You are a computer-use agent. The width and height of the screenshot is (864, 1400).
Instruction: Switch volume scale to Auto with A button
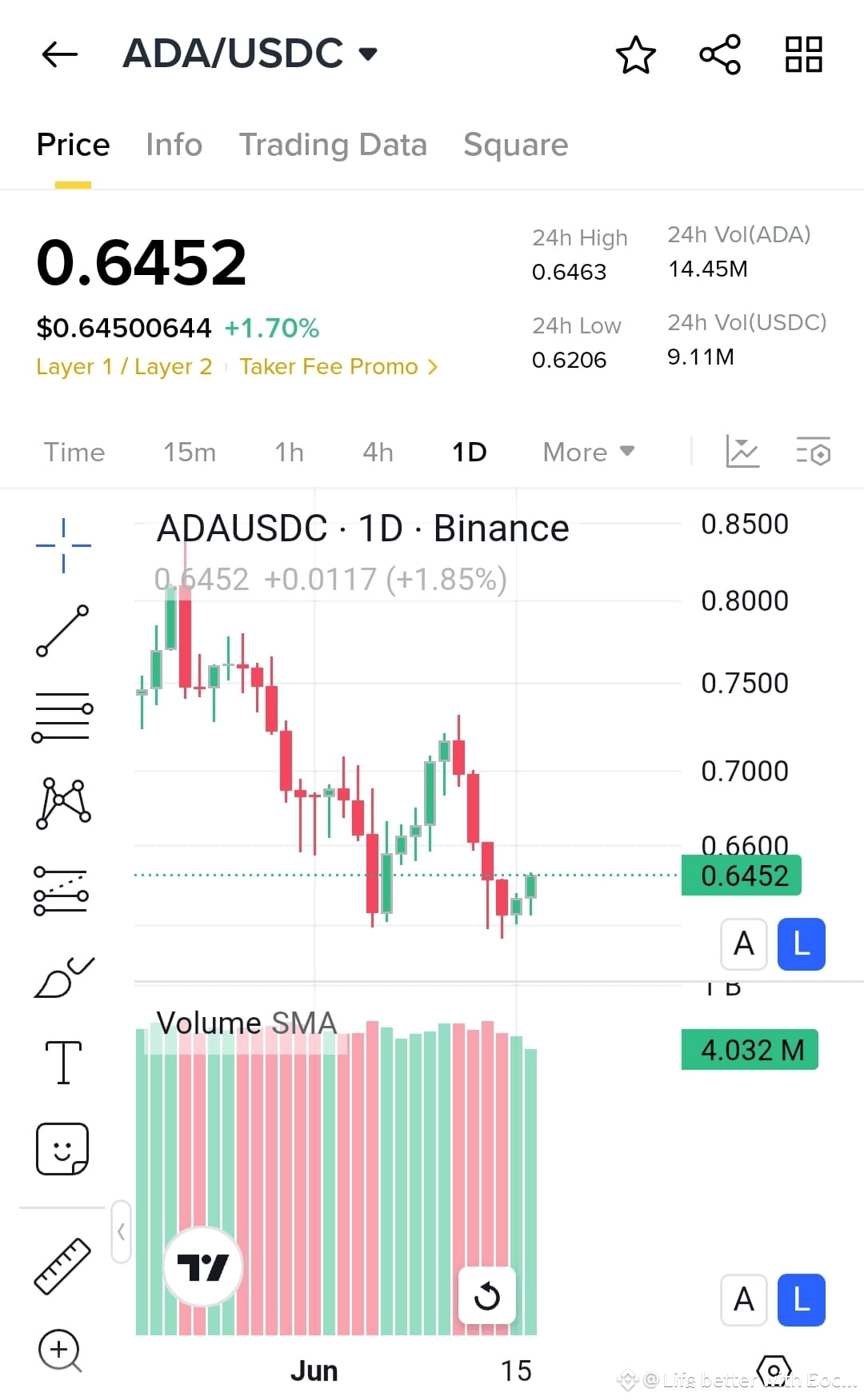tap(743, 1300)
